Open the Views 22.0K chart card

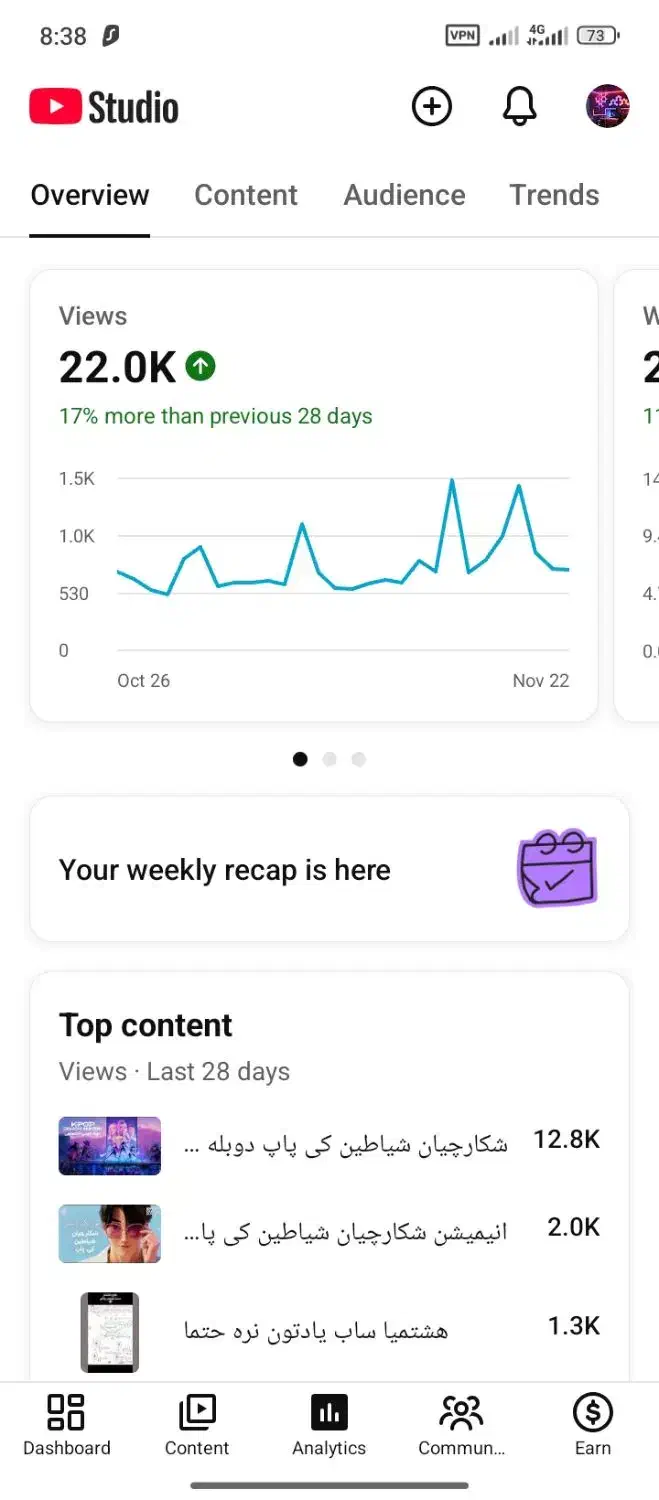313,495
